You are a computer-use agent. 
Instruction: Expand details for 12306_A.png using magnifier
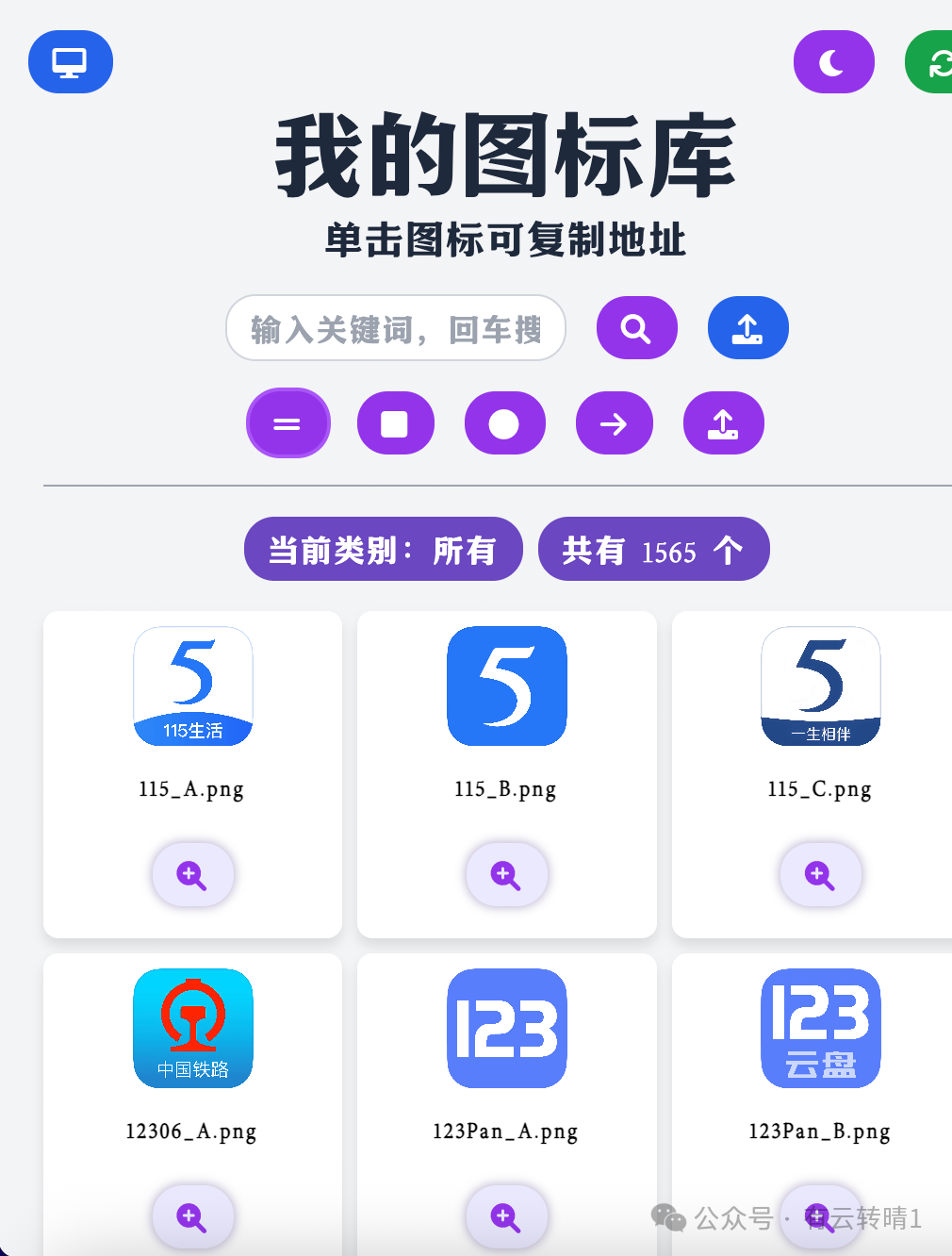point(192,1216)
